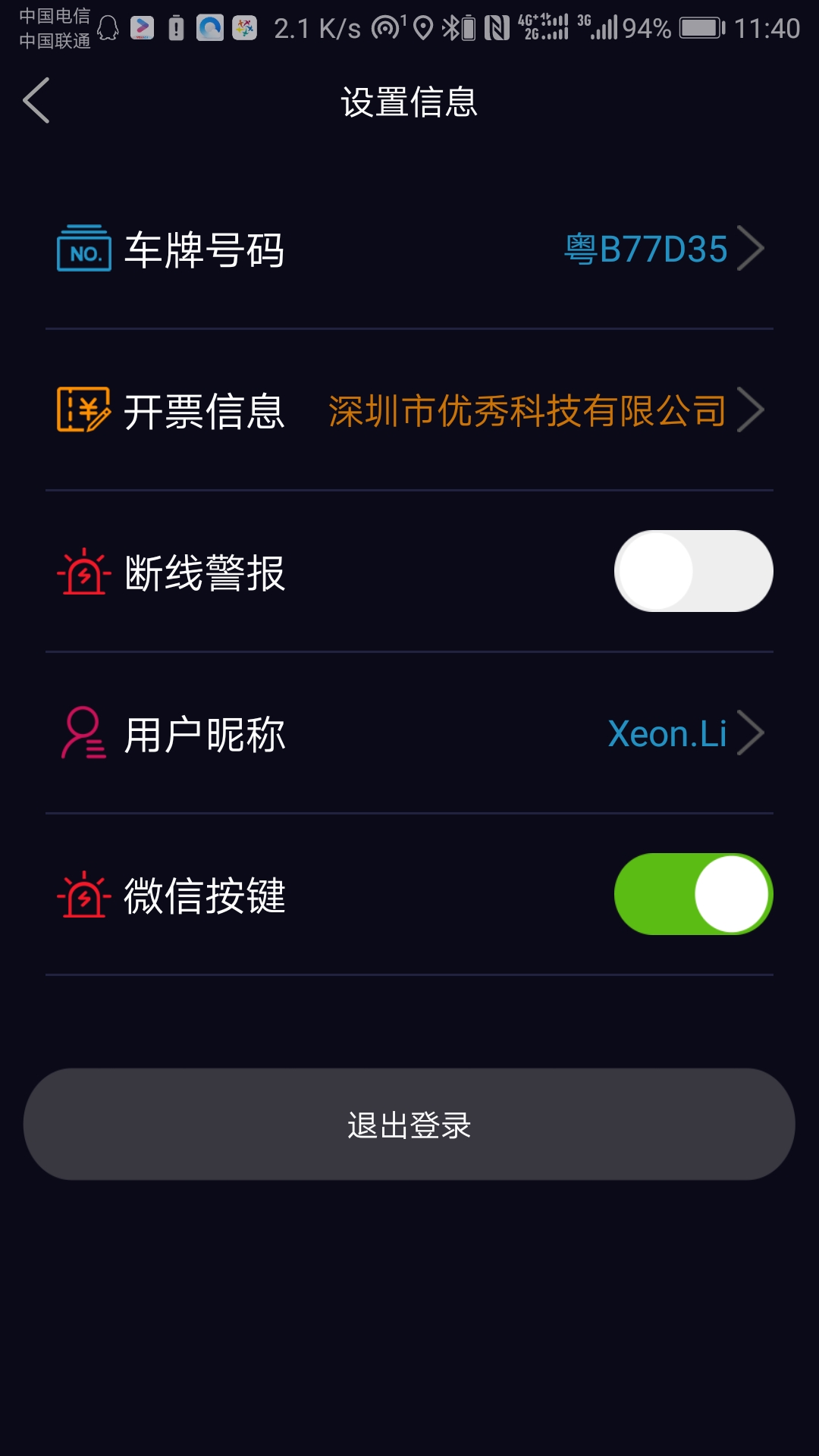819x1456 pixels.
Task: Edit 用户昵称 nickname Xeon.Li
Action: 409,733
